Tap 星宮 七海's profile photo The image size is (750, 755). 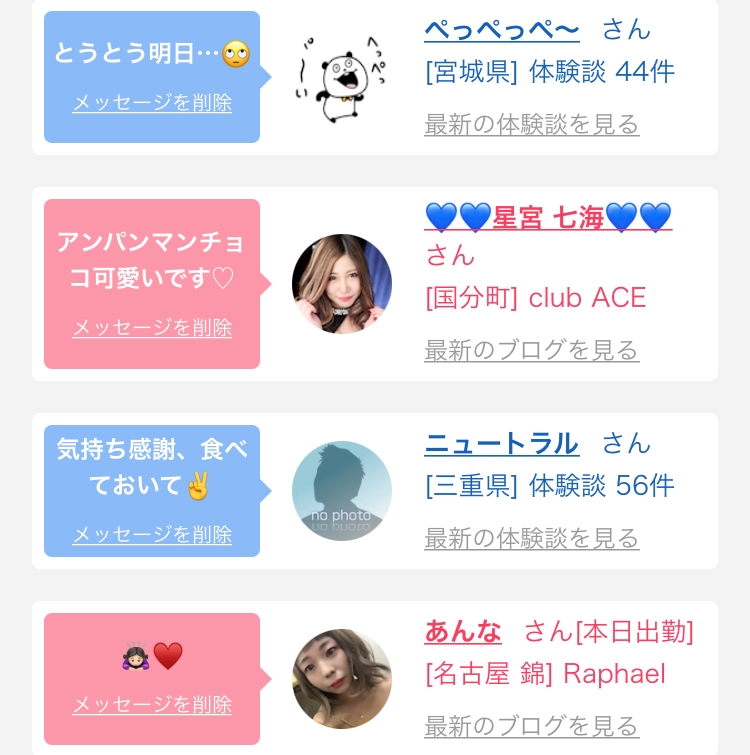pyautogui.click(x=342, y=284)
